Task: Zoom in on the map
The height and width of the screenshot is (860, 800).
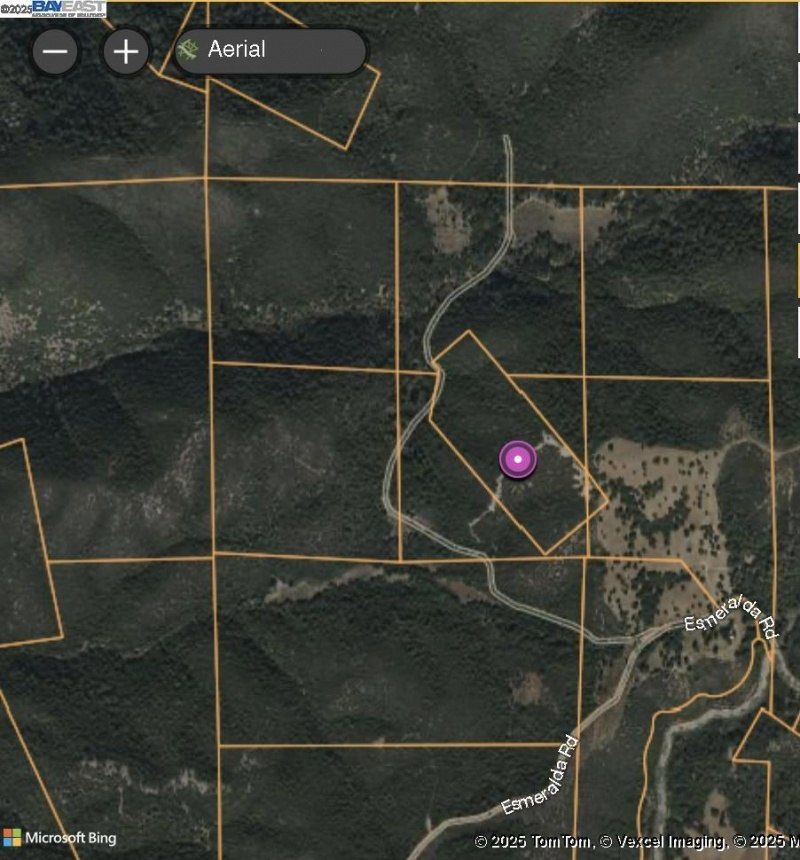Action: click(126, 52)
